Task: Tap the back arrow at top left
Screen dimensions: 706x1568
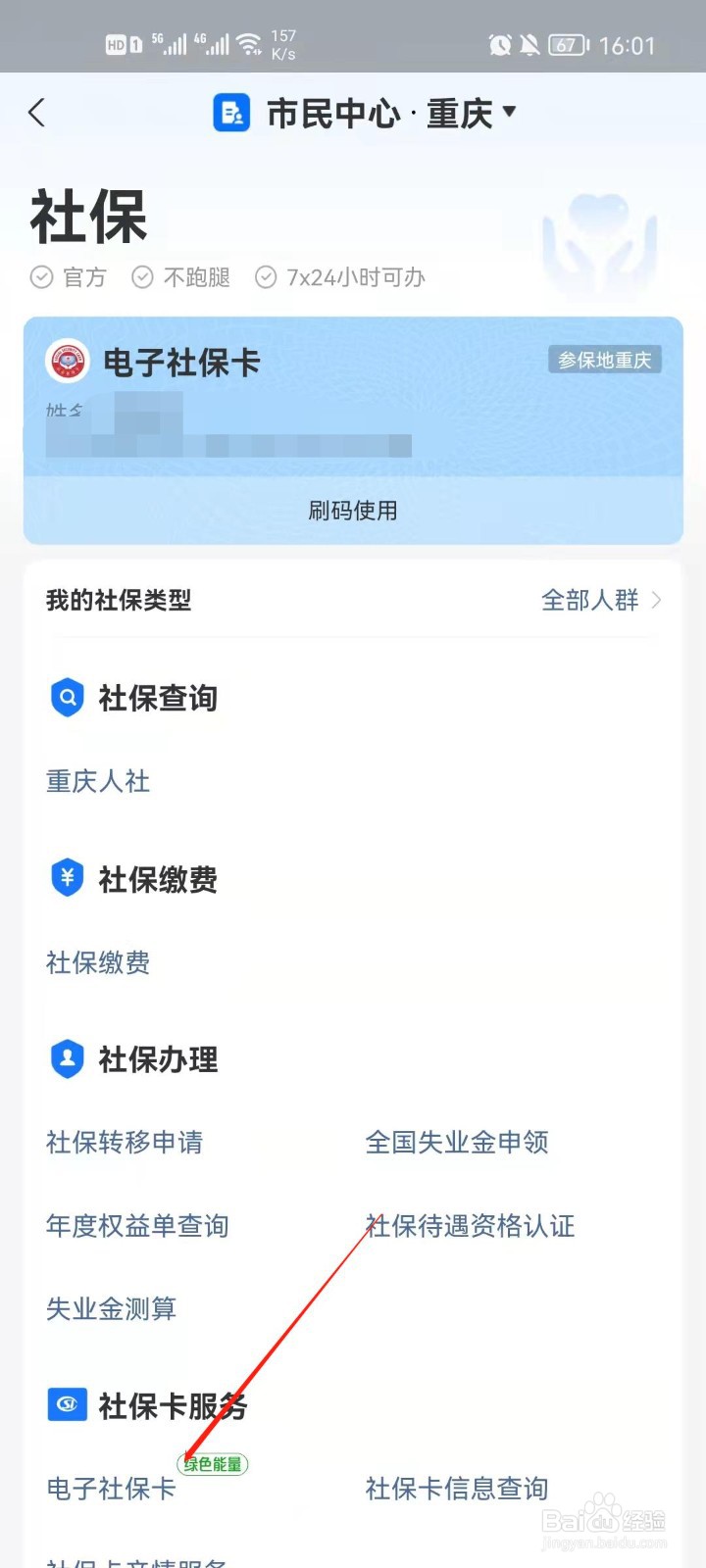Action: coord(37,112)
